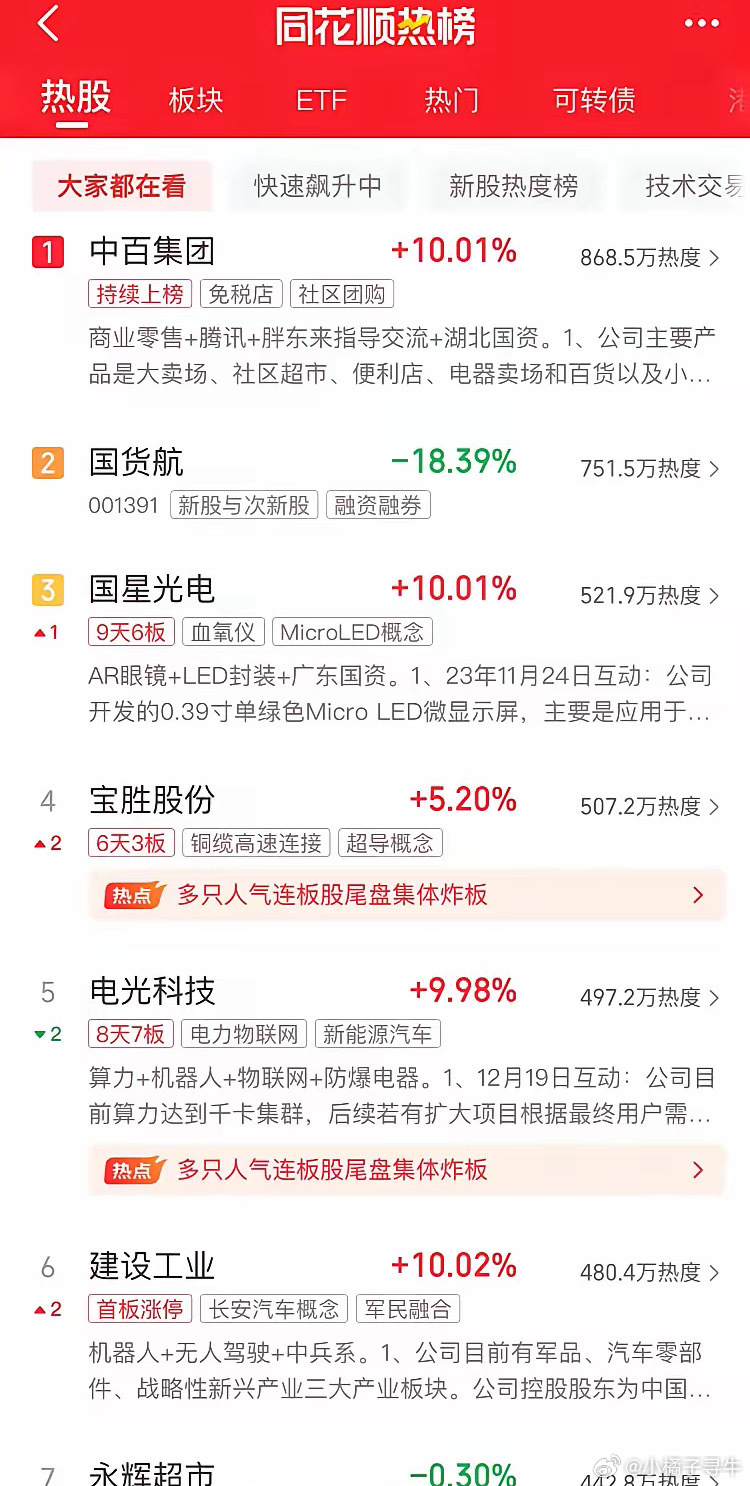
Task: Switch to the ETF tab
Action: [321, 100]
